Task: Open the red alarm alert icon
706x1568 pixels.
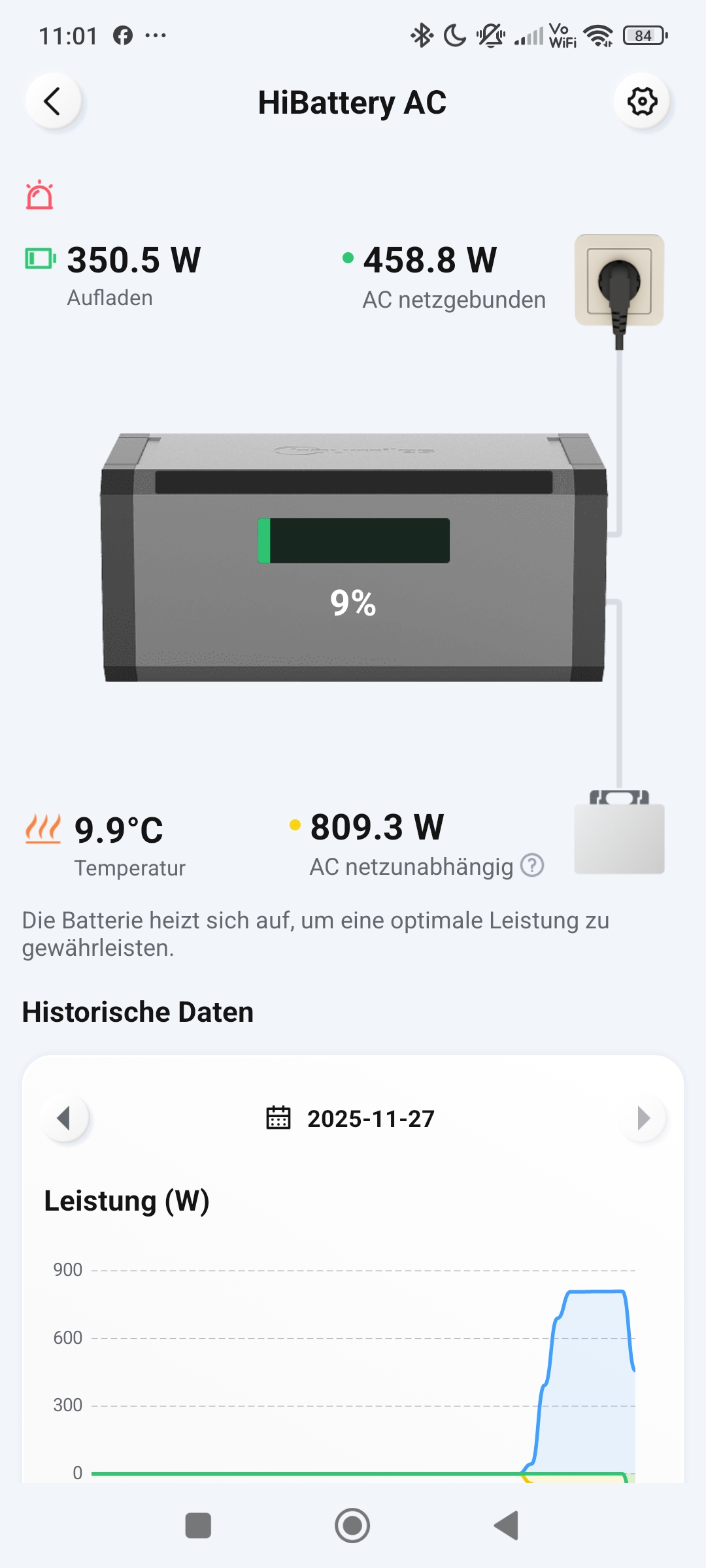Action: point(39,195)
